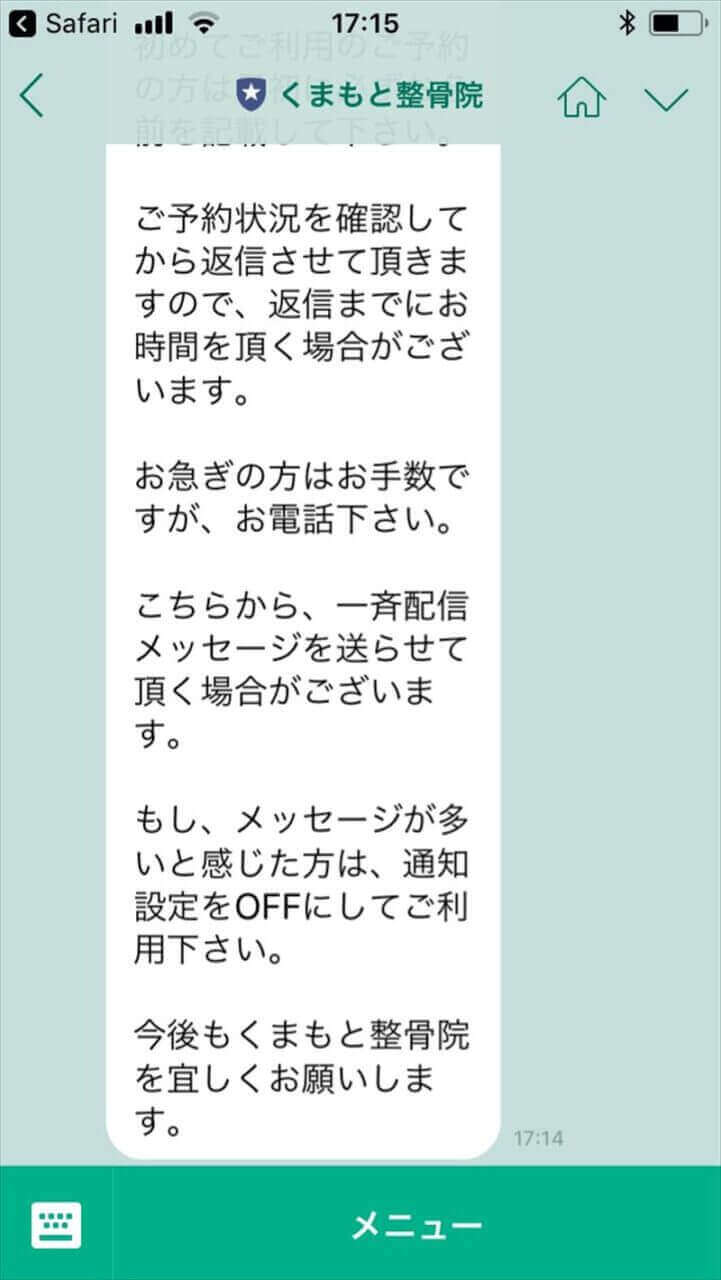Open the home icon in the header
This screenshot has width=721, height=1280.
tap(582, 97)
